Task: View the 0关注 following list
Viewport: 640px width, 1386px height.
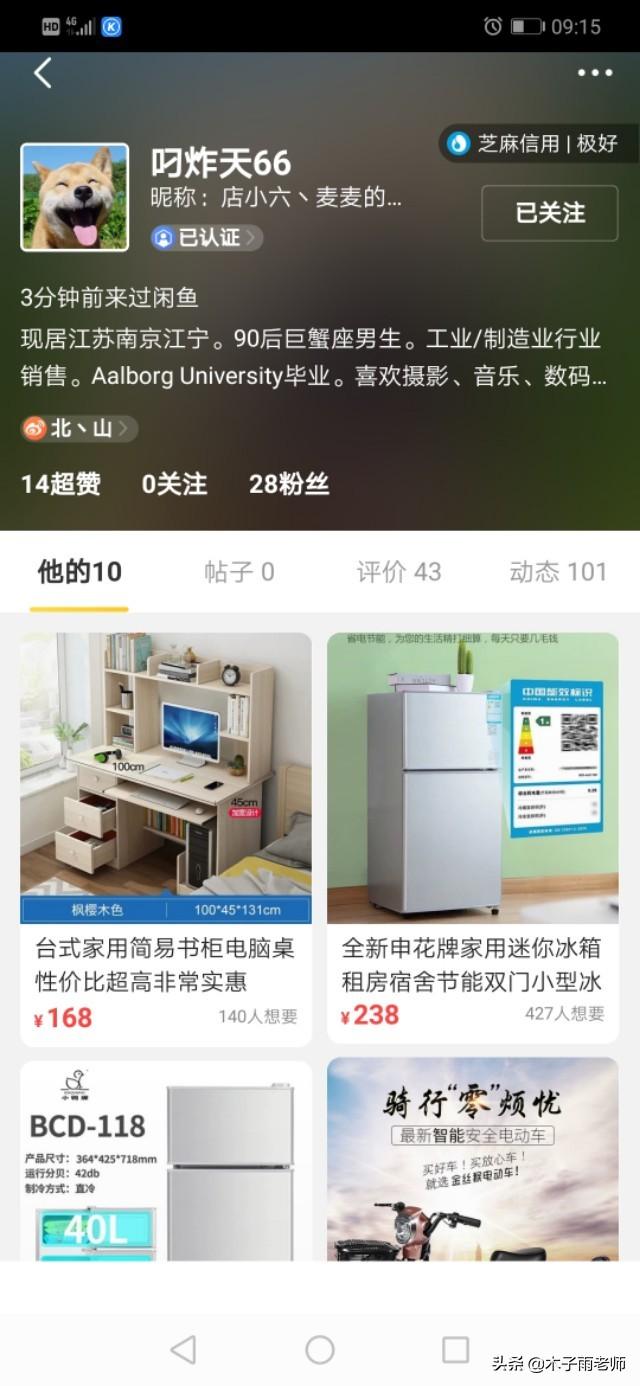Action: tap(174, 485)
